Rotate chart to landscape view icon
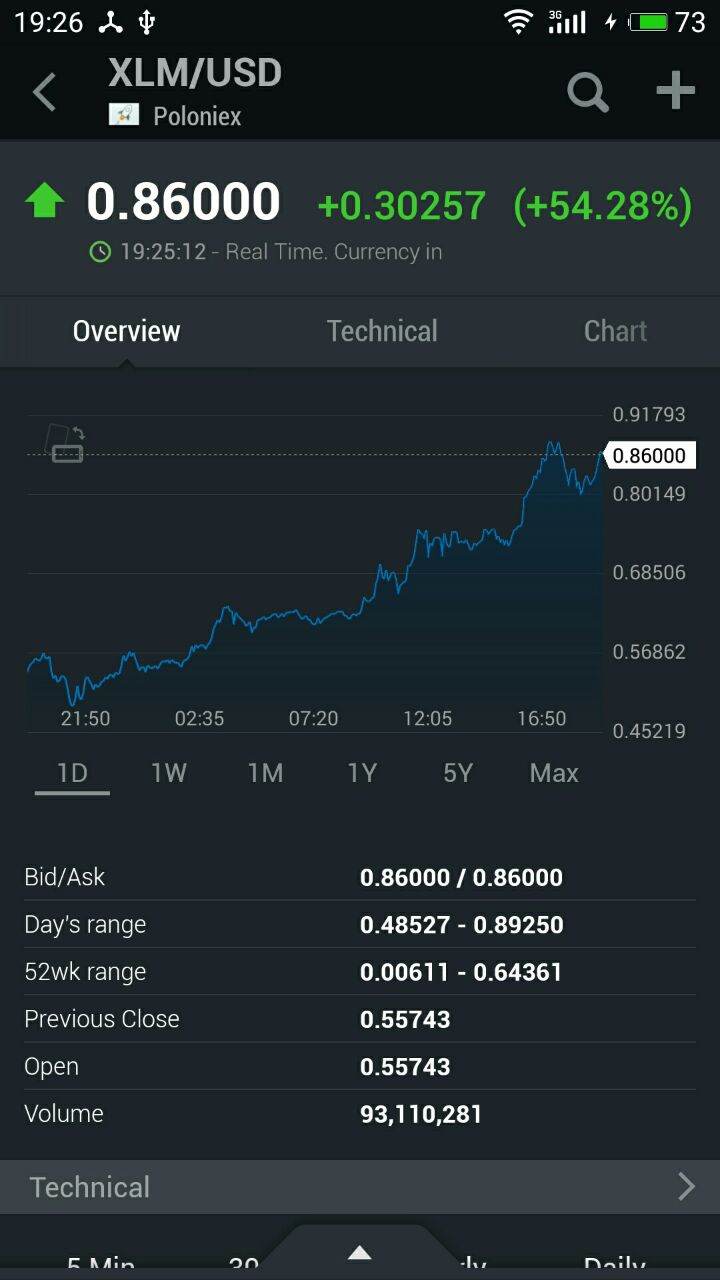Screen dimensions: 720x1280 [67, 444]
